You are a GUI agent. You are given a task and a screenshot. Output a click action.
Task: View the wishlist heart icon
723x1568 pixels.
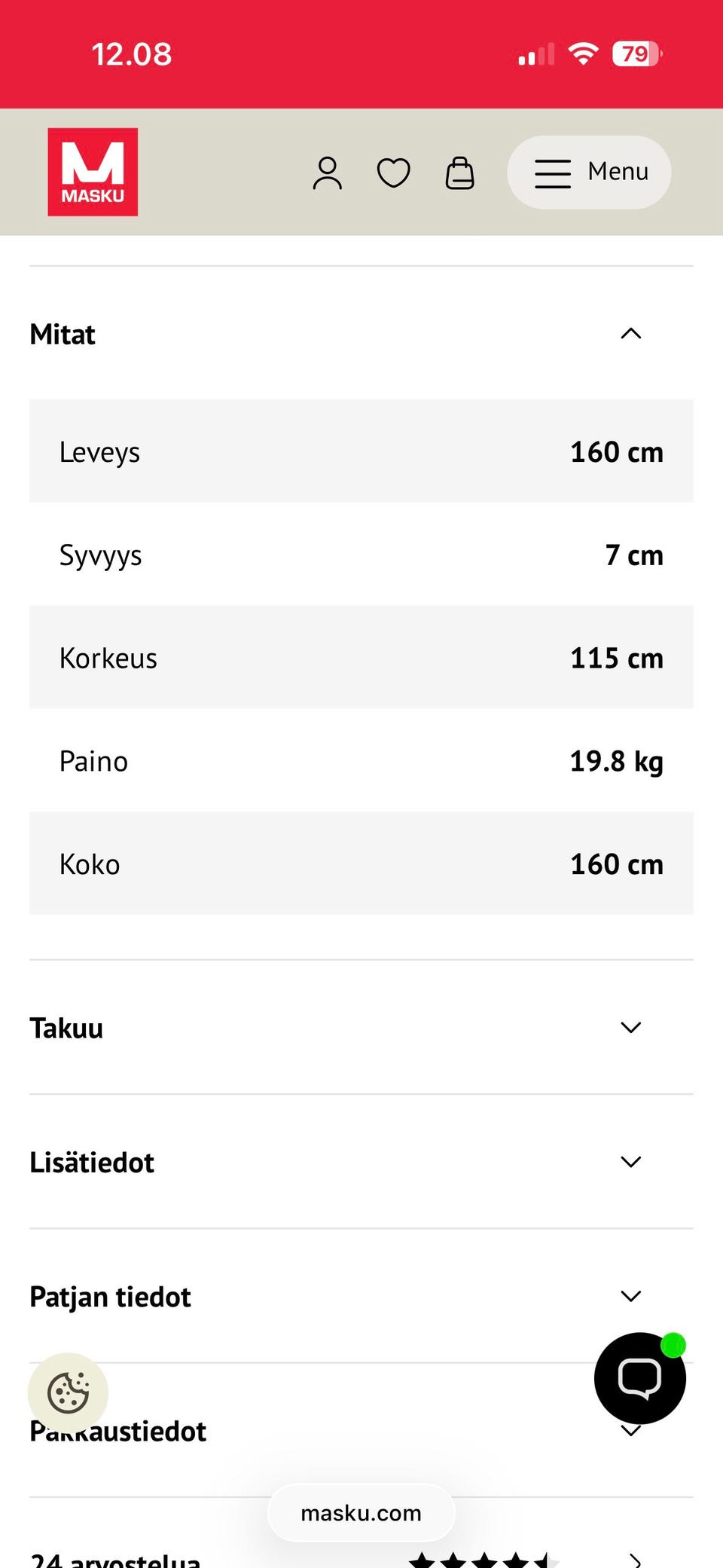coord(393,173)
